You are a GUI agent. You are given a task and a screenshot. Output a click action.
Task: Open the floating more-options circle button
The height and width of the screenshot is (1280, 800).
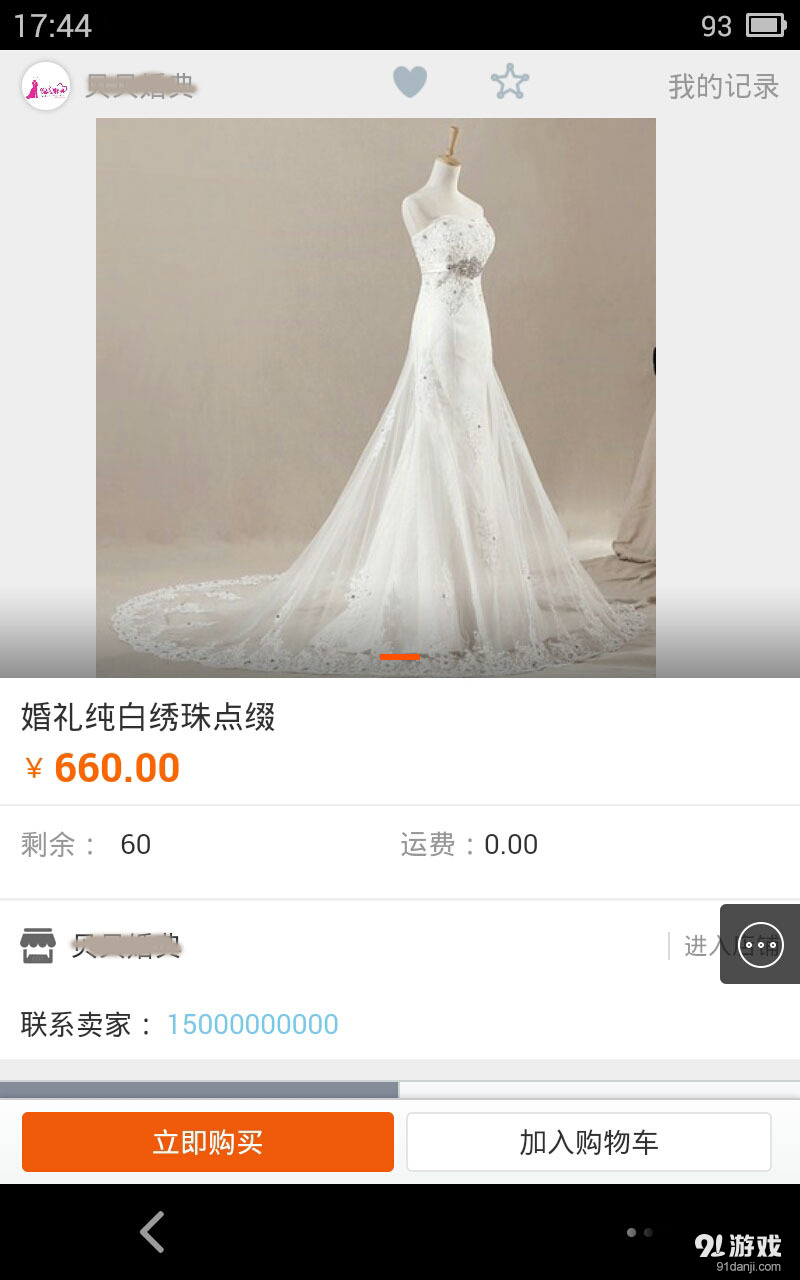tap(760, 944)
